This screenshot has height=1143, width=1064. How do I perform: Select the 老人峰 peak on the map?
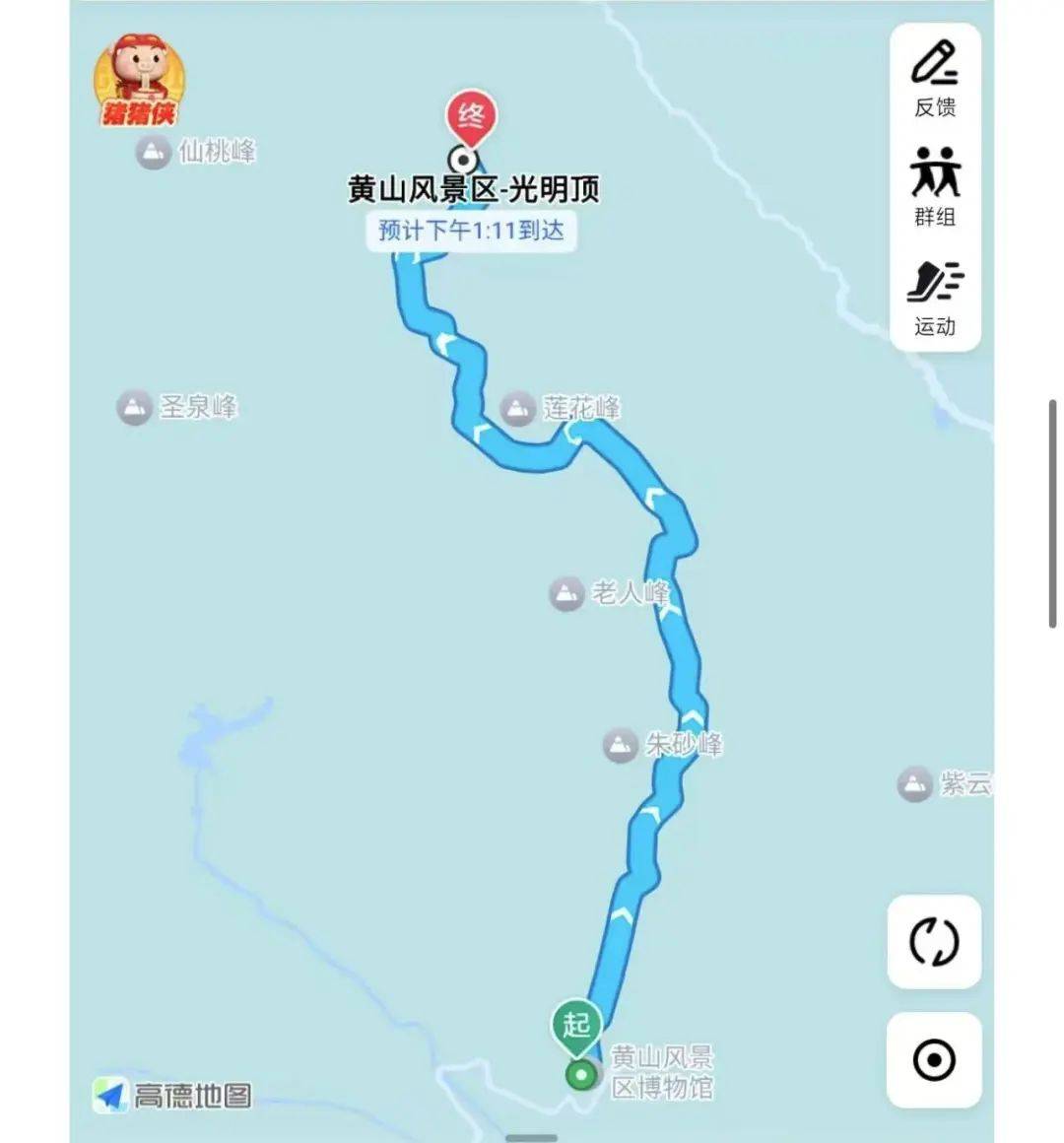tap(610, 593)
